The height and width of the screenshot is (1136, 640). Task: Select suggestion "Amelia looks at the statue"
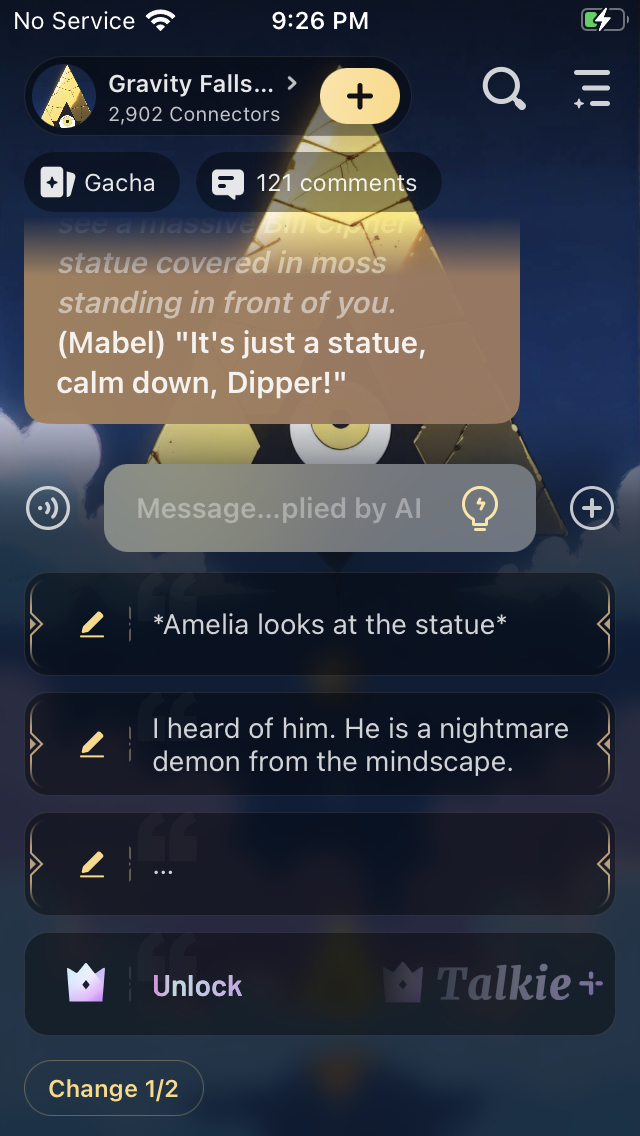pyautogui.click(x=360, y=625)
